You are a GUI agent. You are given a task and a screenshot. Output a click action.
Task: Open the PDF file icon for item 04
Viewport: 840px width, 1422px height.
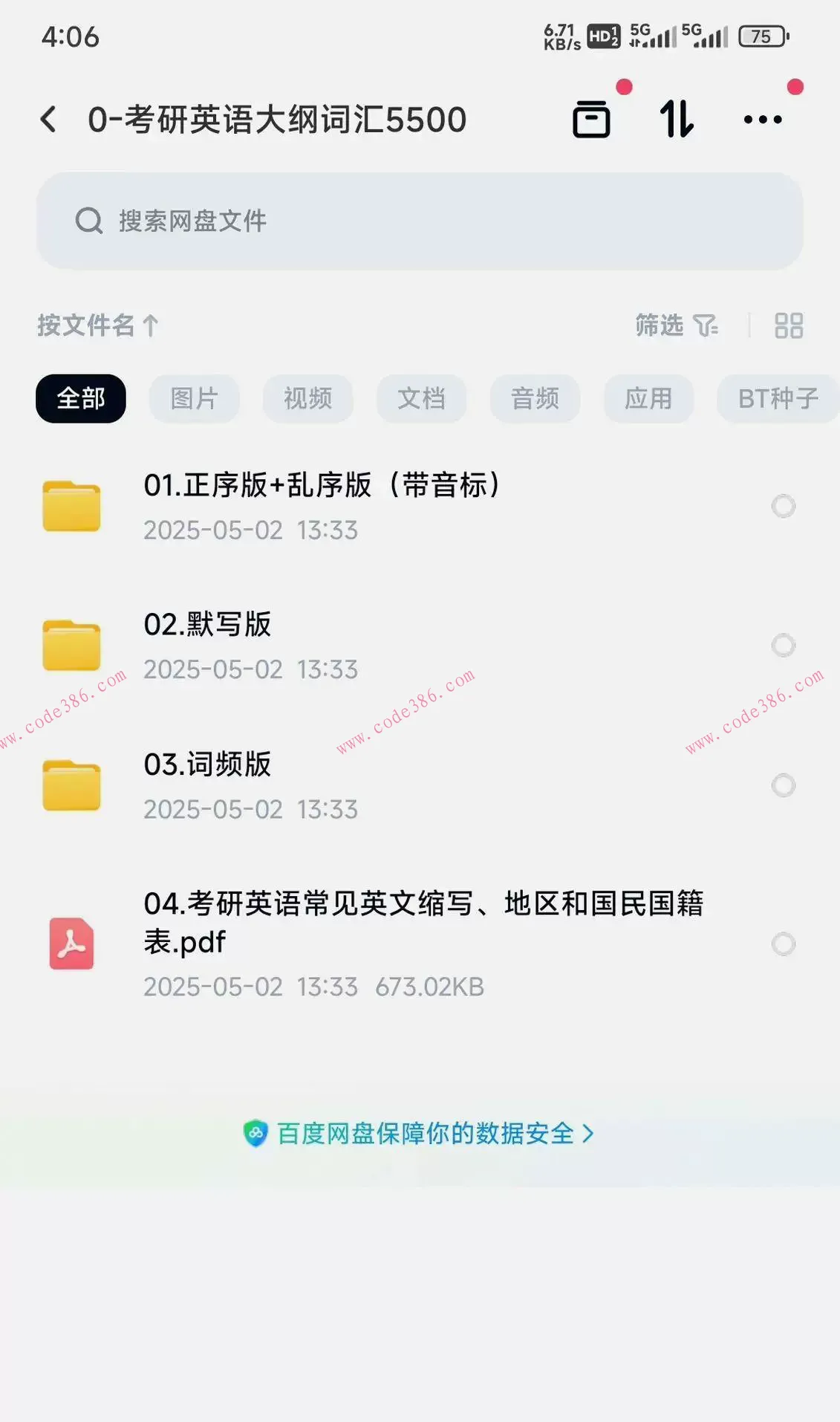71,944
